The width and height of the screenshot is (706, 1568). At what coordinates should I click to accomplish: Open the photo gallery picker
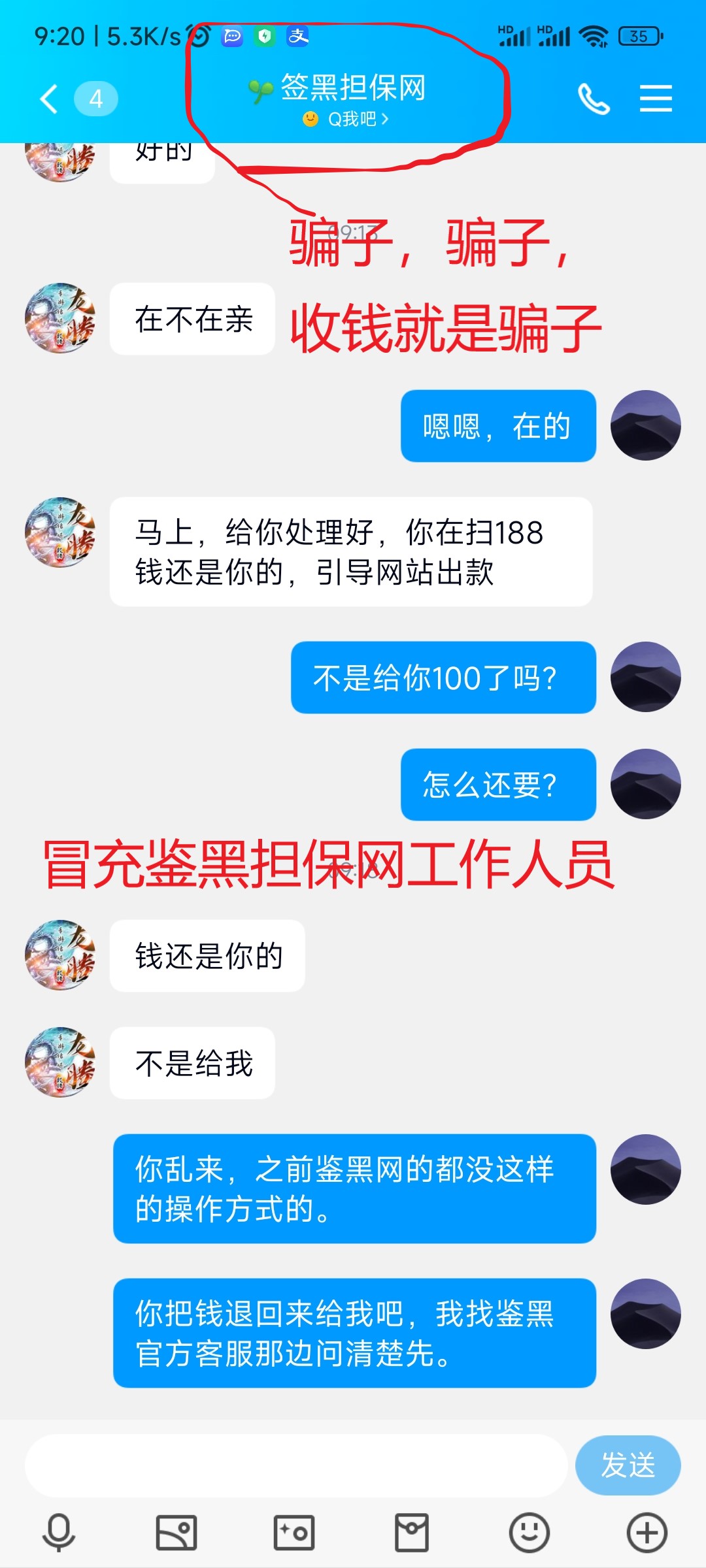pyautogui.click(x=176, y=1532)
